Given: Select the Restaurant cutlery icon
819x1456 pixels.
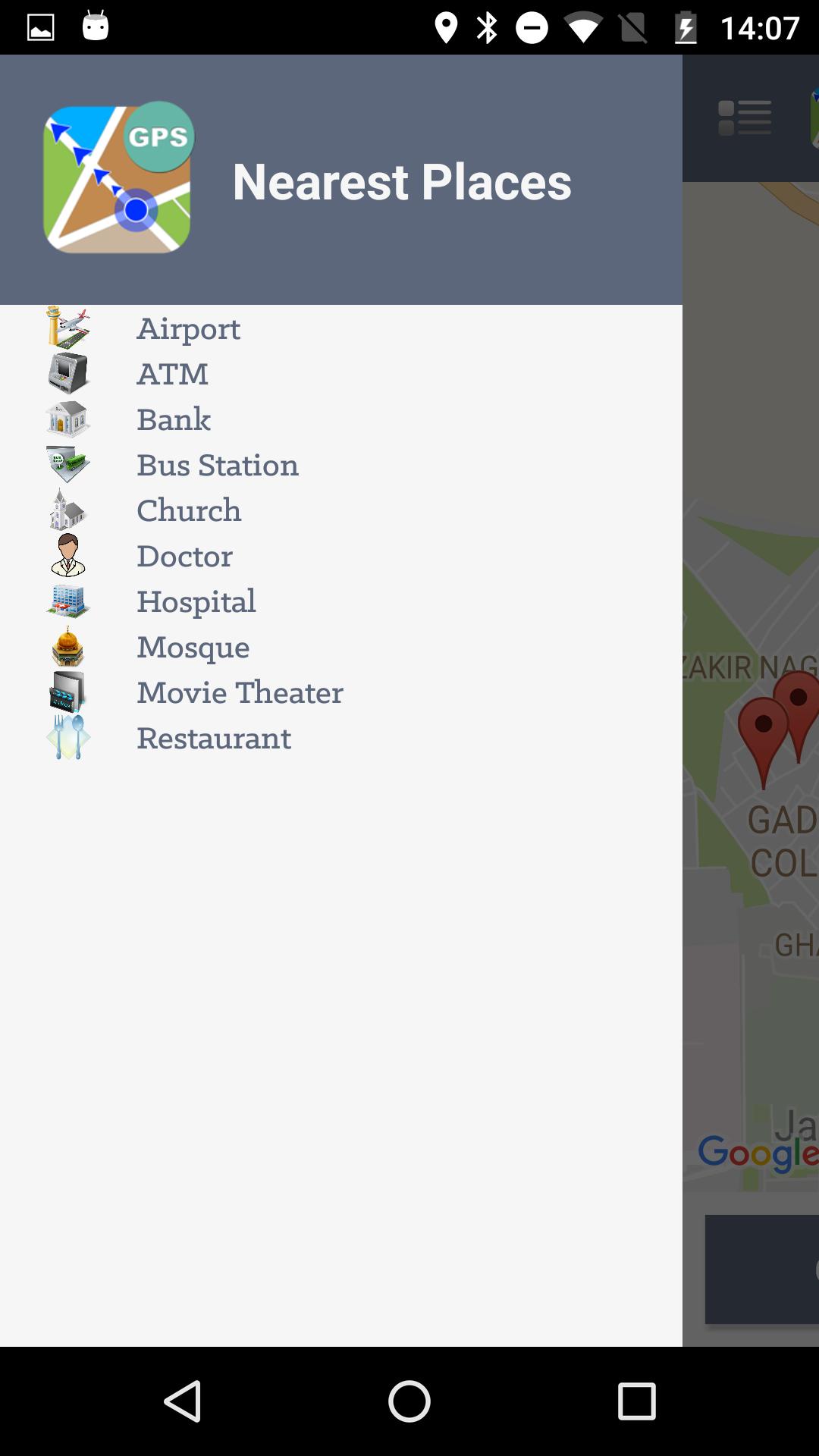Looking at the screenshot, I should pyautogui.click(x=69, y=737).
